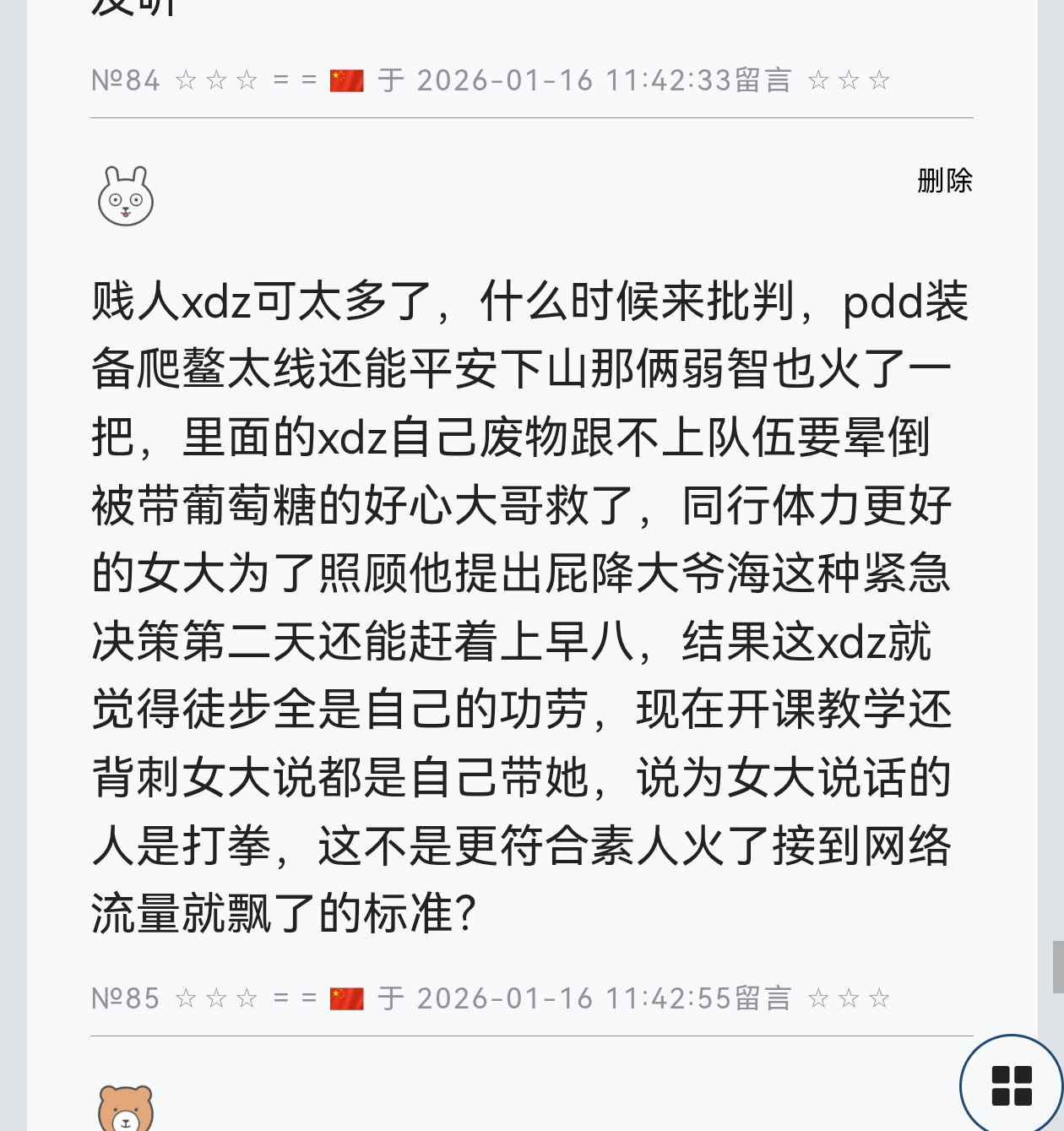
Task: Open the floating grid menu button
Action: (x=1011, y=1085)
